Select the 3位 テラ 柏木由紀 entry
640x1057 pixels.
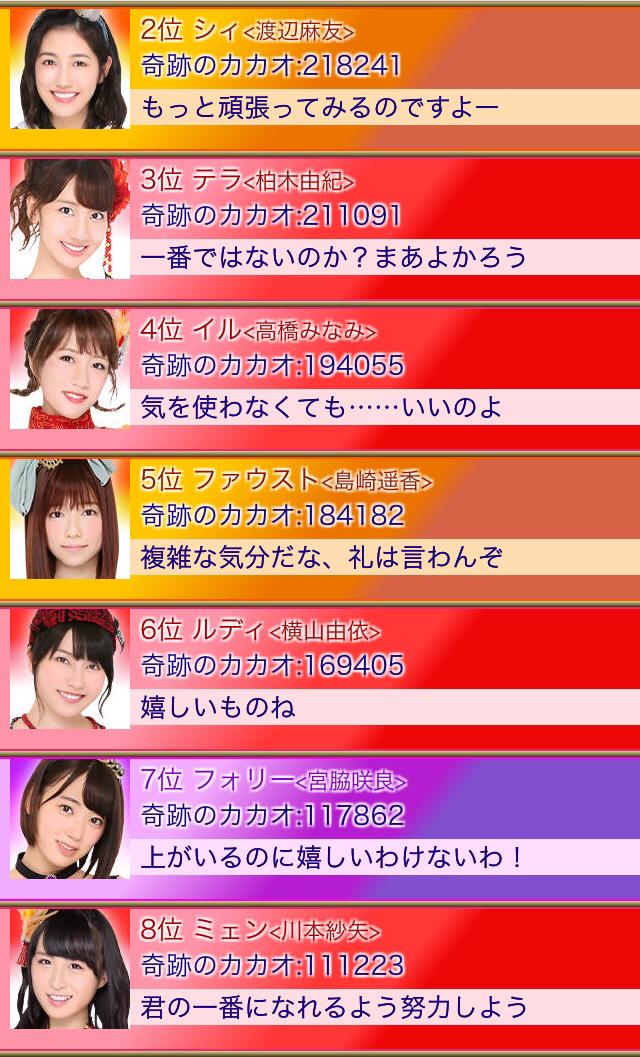[x=320, y=220]
